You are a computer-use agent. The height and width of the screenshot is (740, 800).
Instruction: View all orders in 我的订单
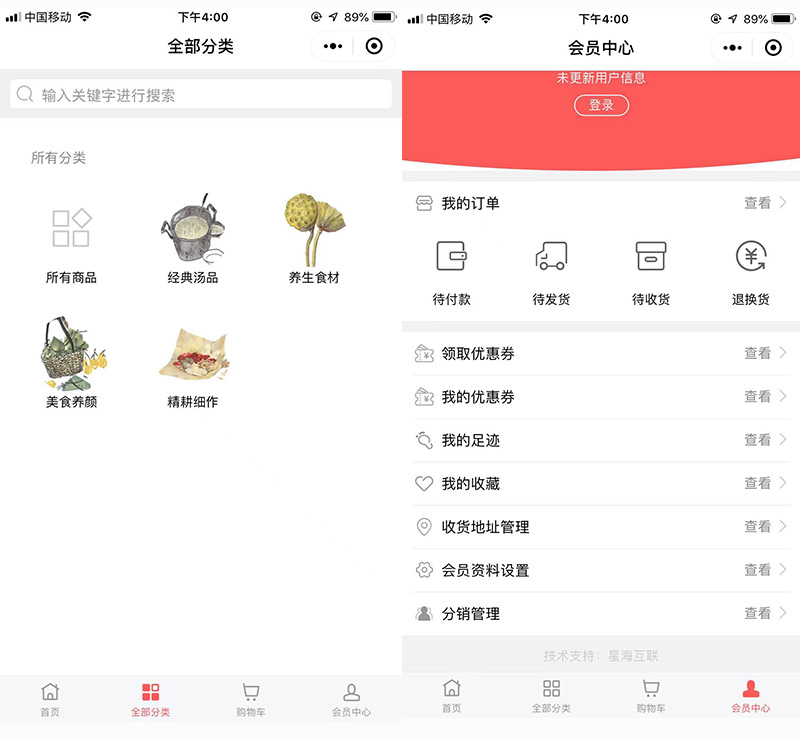765,203
